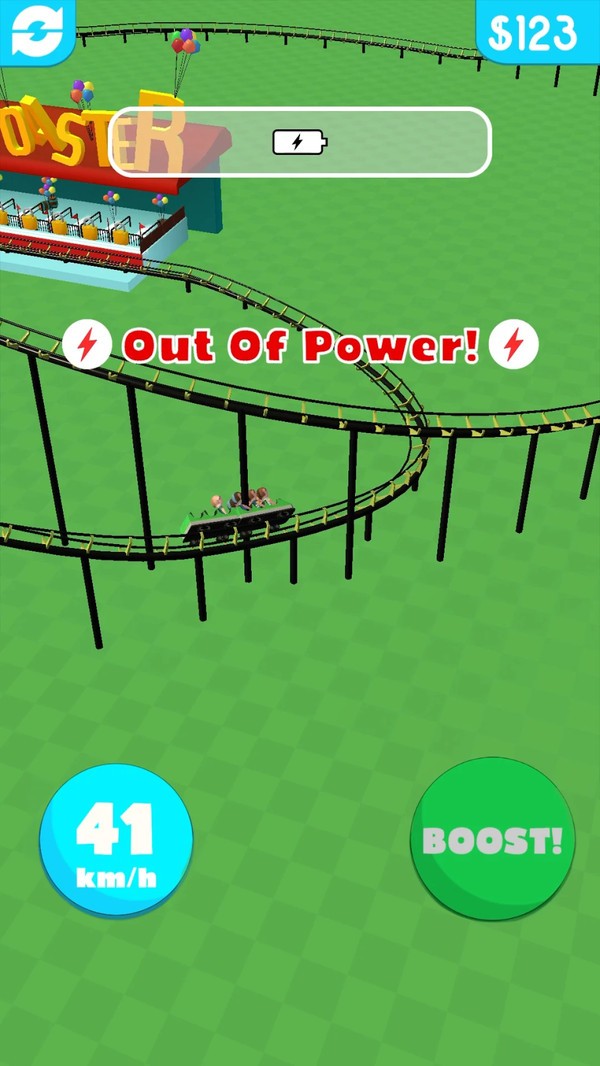Image resolution: width=600 pixels, height=1066 pixels.
Task: Hit the green BOOST! button
Action: (492, 839)
